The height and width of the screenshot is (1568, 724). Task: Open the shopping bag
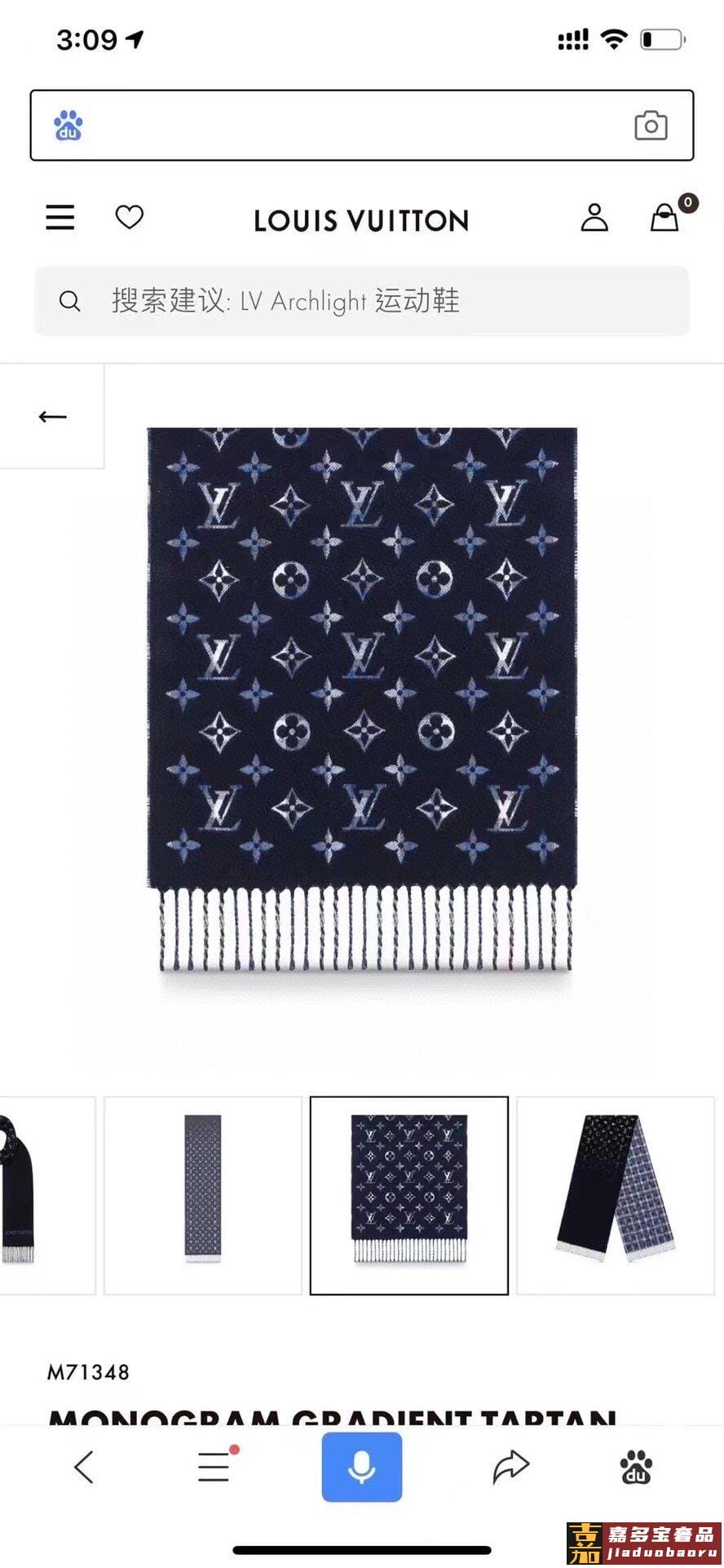pos(664,218)
